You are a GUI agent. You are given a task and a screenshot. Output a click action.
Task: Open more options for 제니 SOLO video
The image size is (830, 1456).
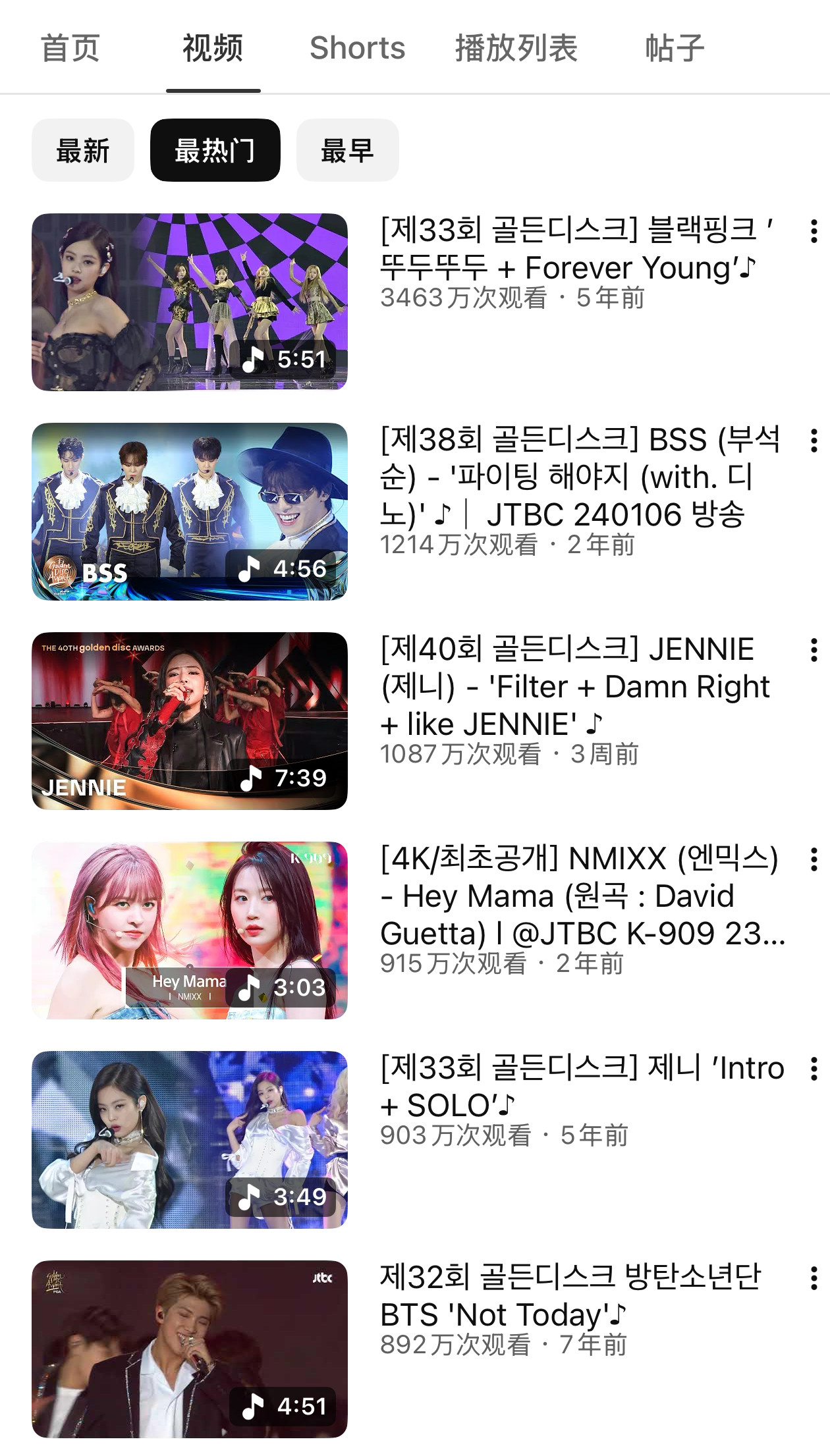[x=814, y=1069]
